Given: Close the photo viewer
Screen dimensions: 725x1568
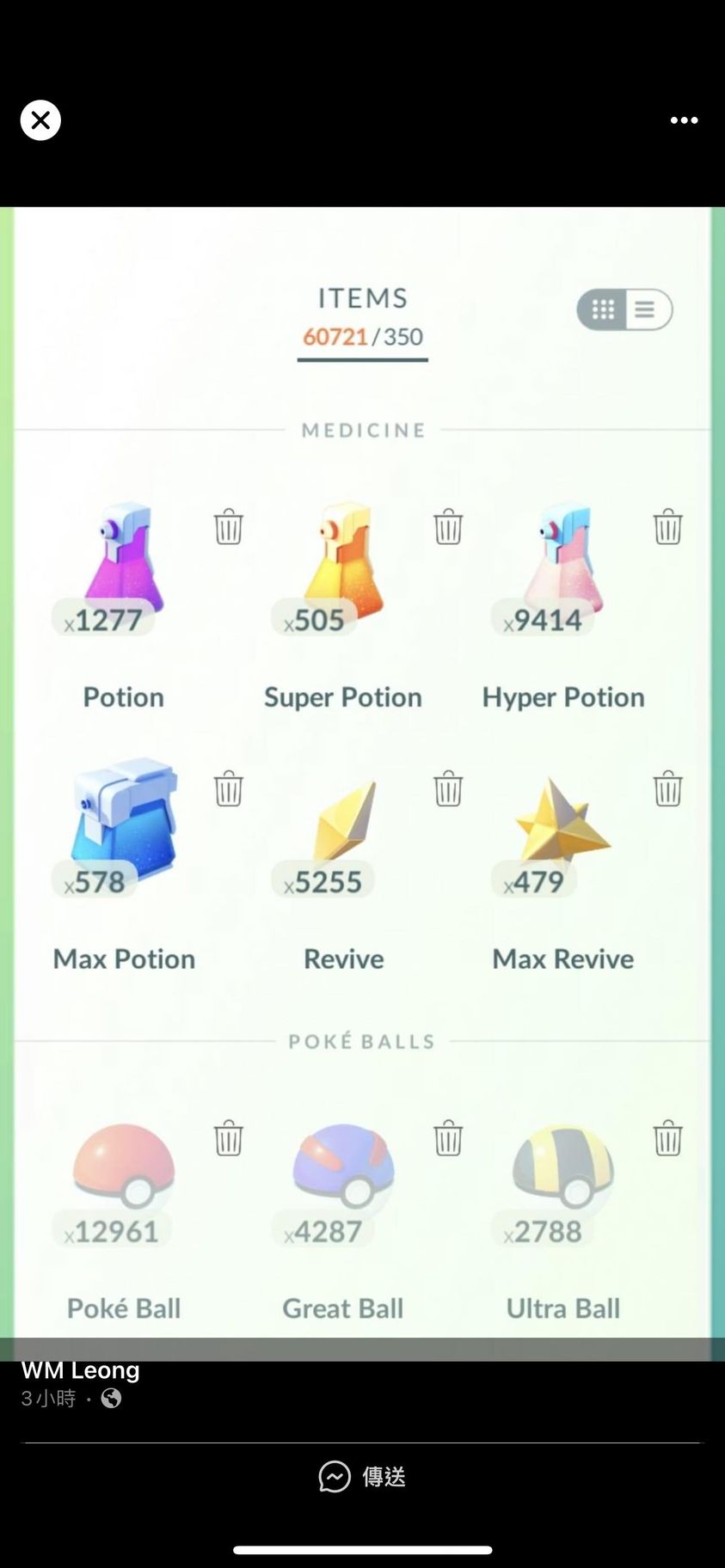Looking at the screenshot, I should tap(40, 120).
